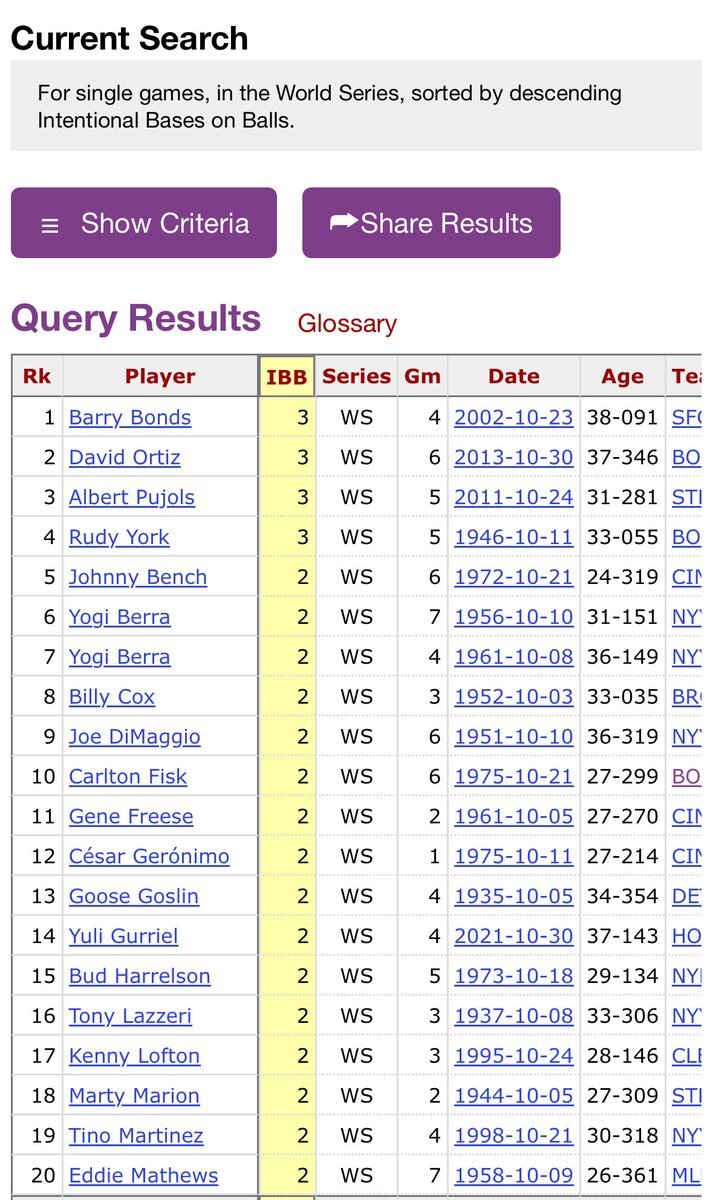This screenshot has width=713, height=1200.
Task: View David Ortiz's player profile
Action: [x=125, y=457]
